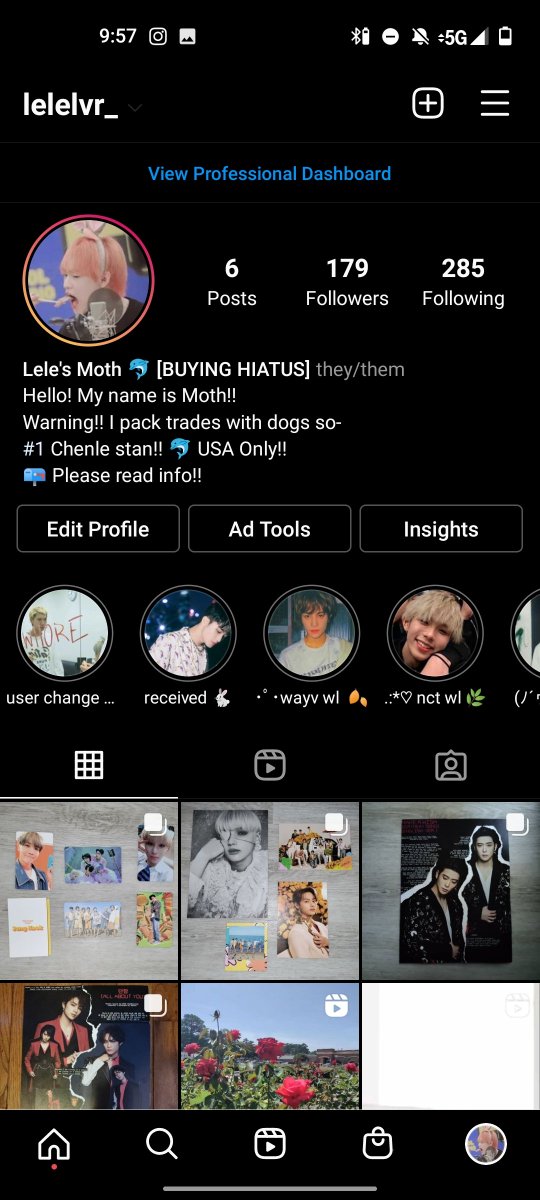540x1200 pixels.
Task: Open the profile picture story
Action: 88,281
